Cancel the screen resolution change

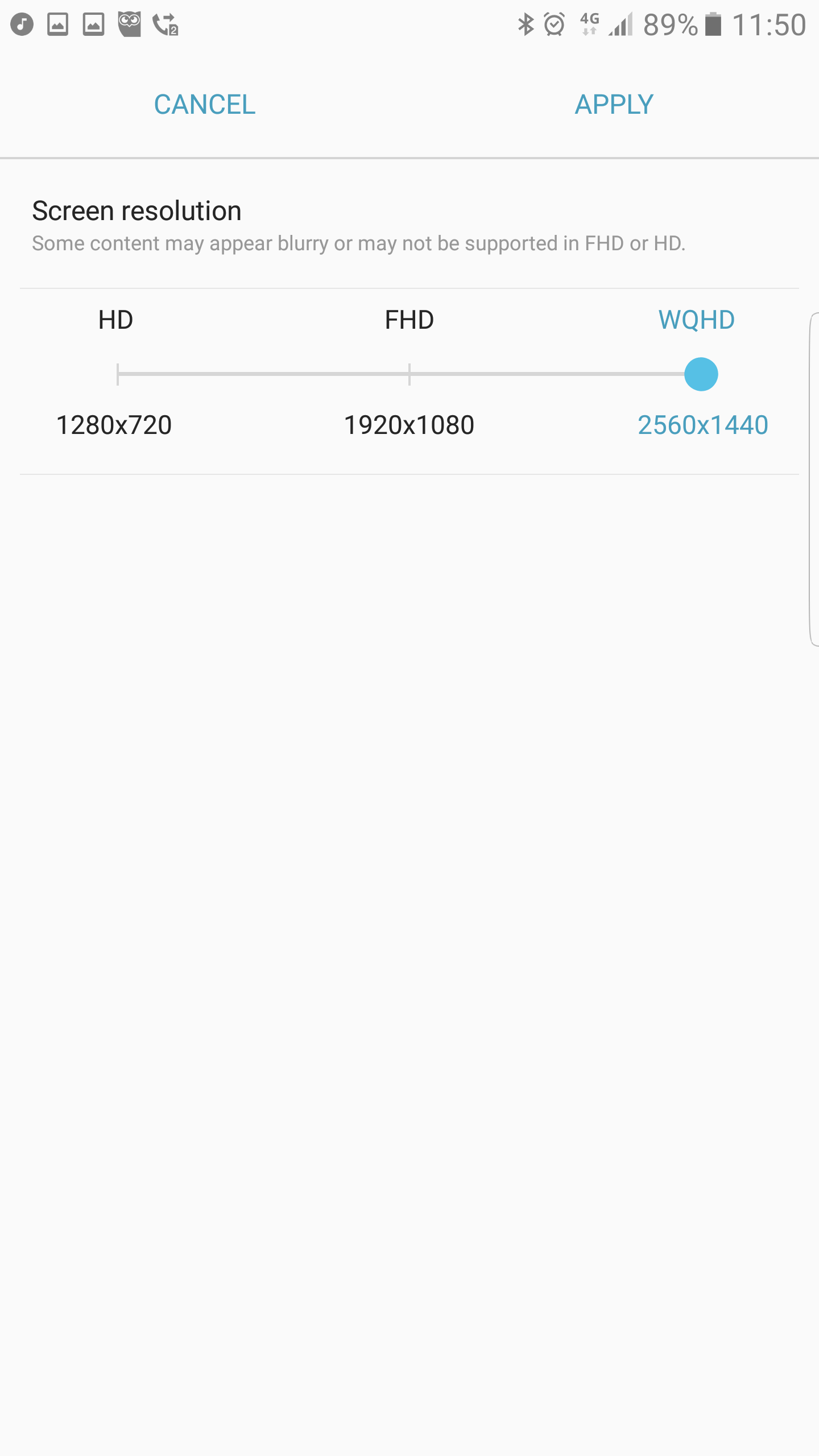coord(204,104)
